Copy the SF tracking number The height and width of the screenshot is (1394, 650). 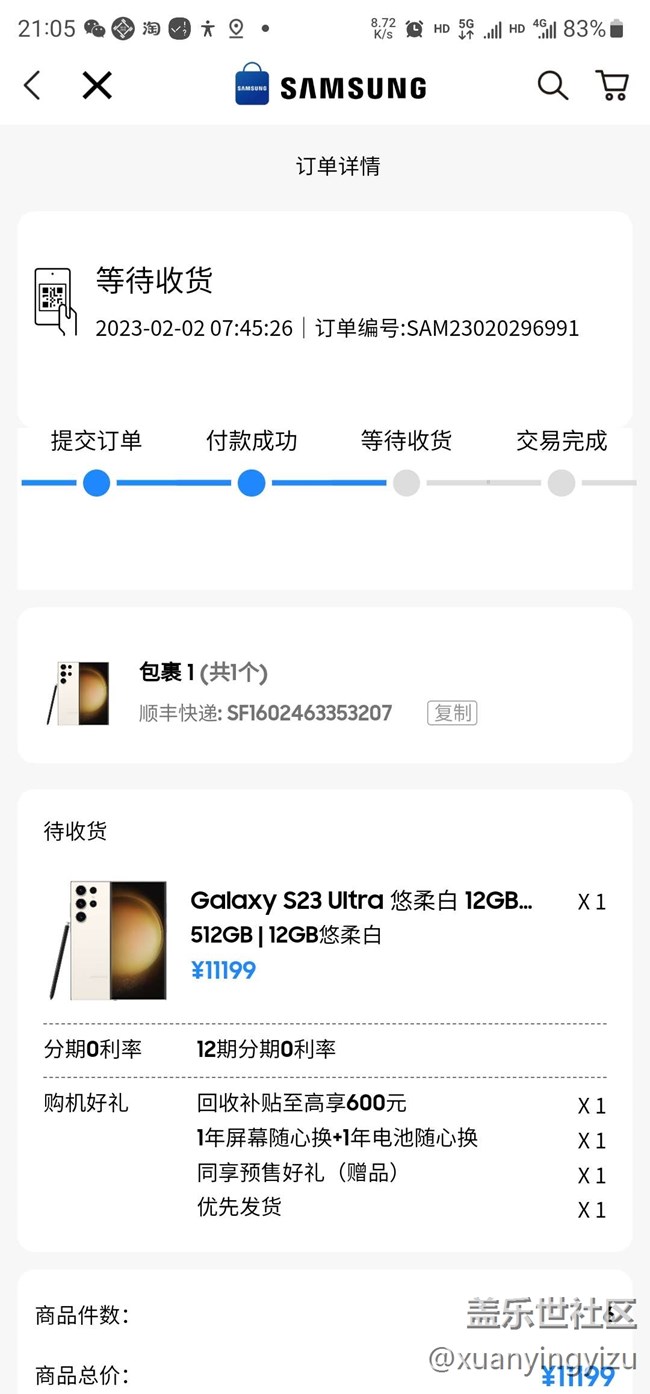coord(452,713)
